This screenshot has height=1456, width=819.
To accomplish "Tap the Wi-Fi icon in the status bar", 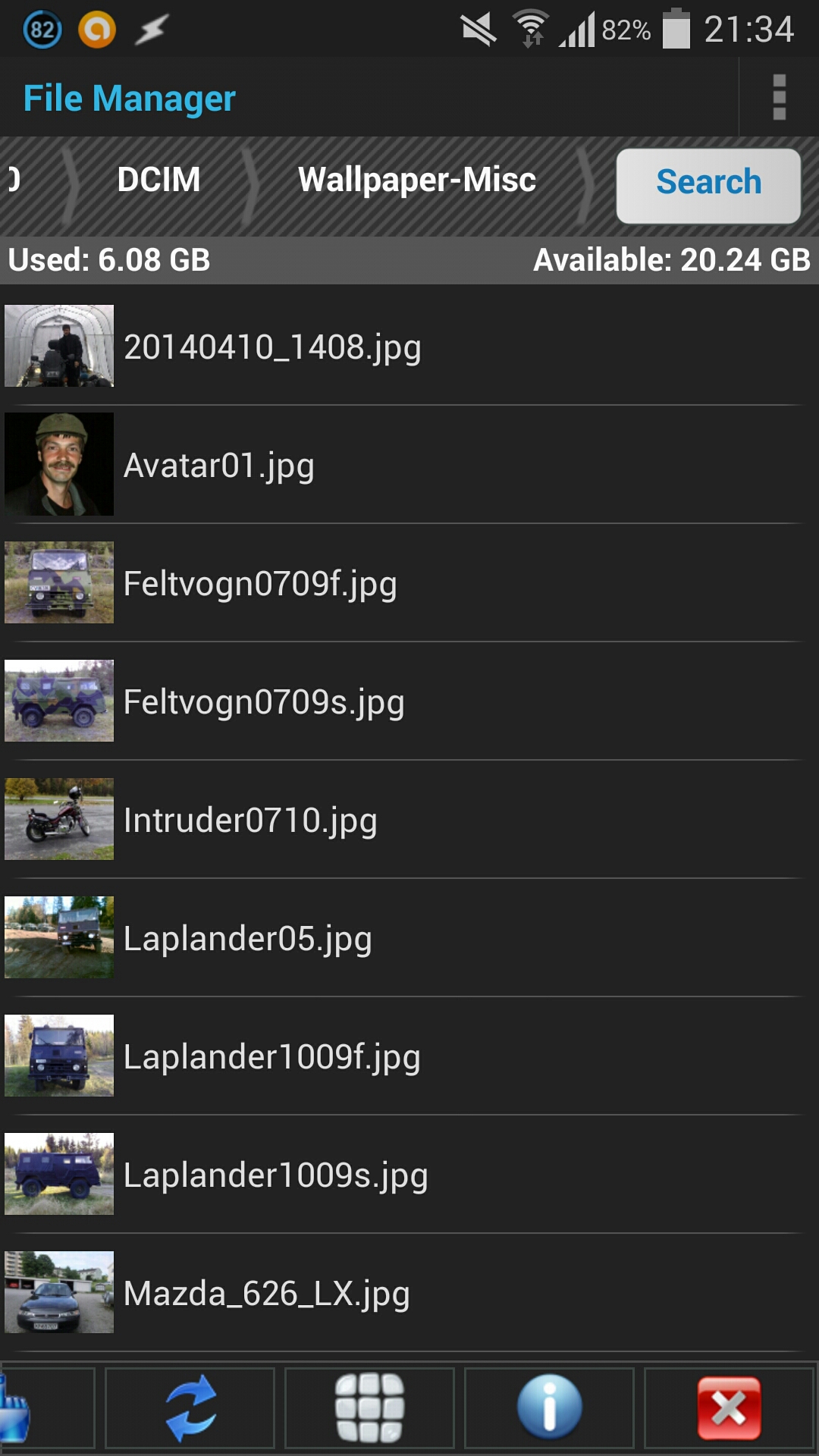I will 531,29.
